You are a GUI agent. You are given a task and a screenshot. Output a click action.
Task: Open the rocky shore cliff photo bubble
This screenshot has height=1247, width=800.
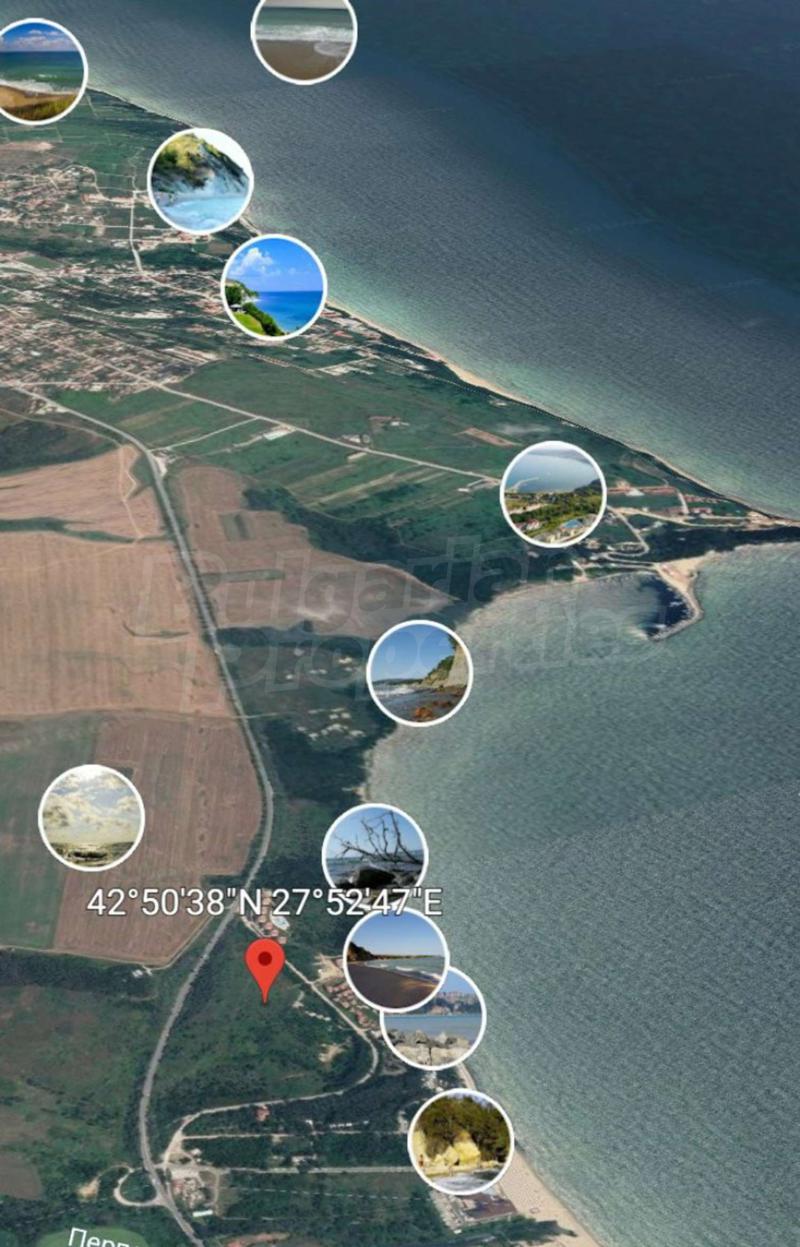419,673
